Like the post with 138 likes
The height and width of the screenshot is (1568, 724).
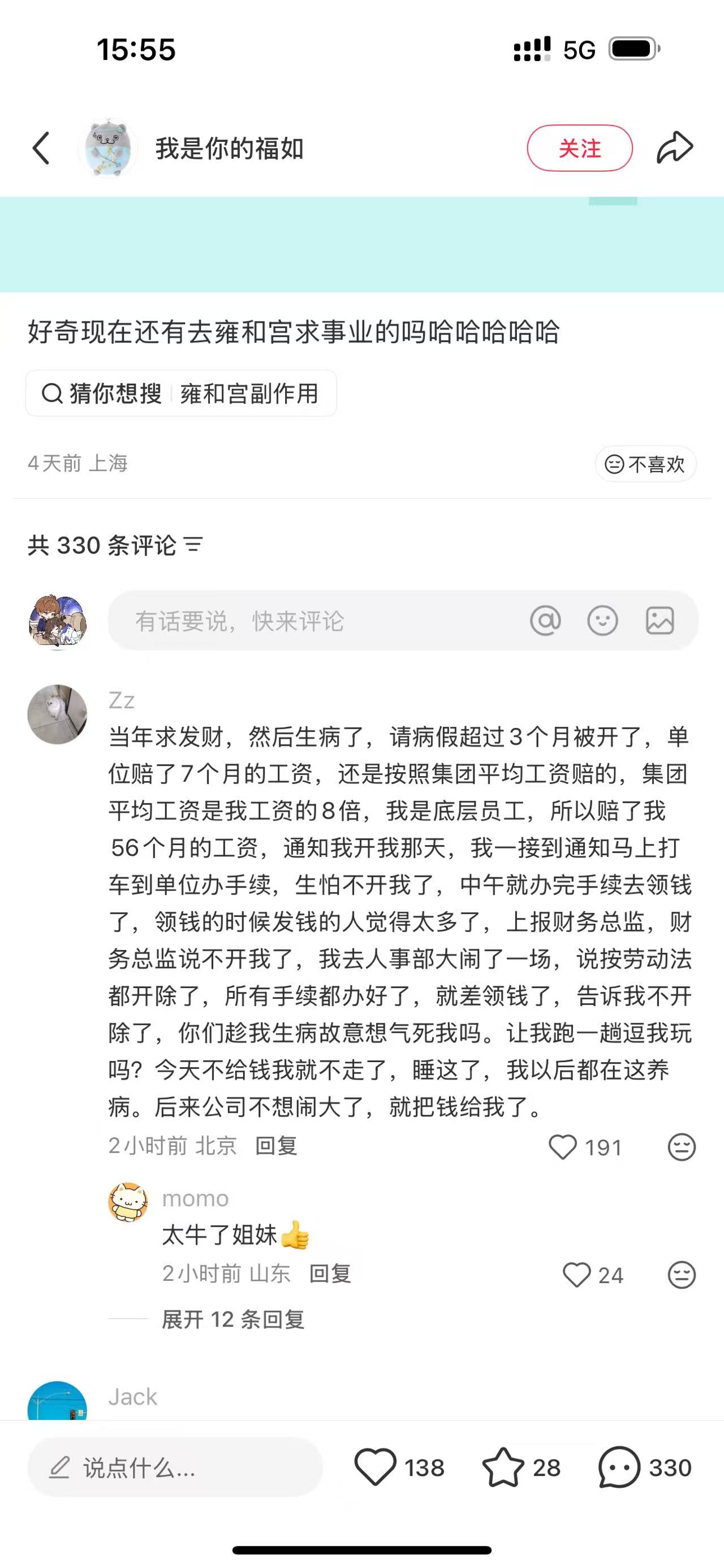pos(376,1467)
